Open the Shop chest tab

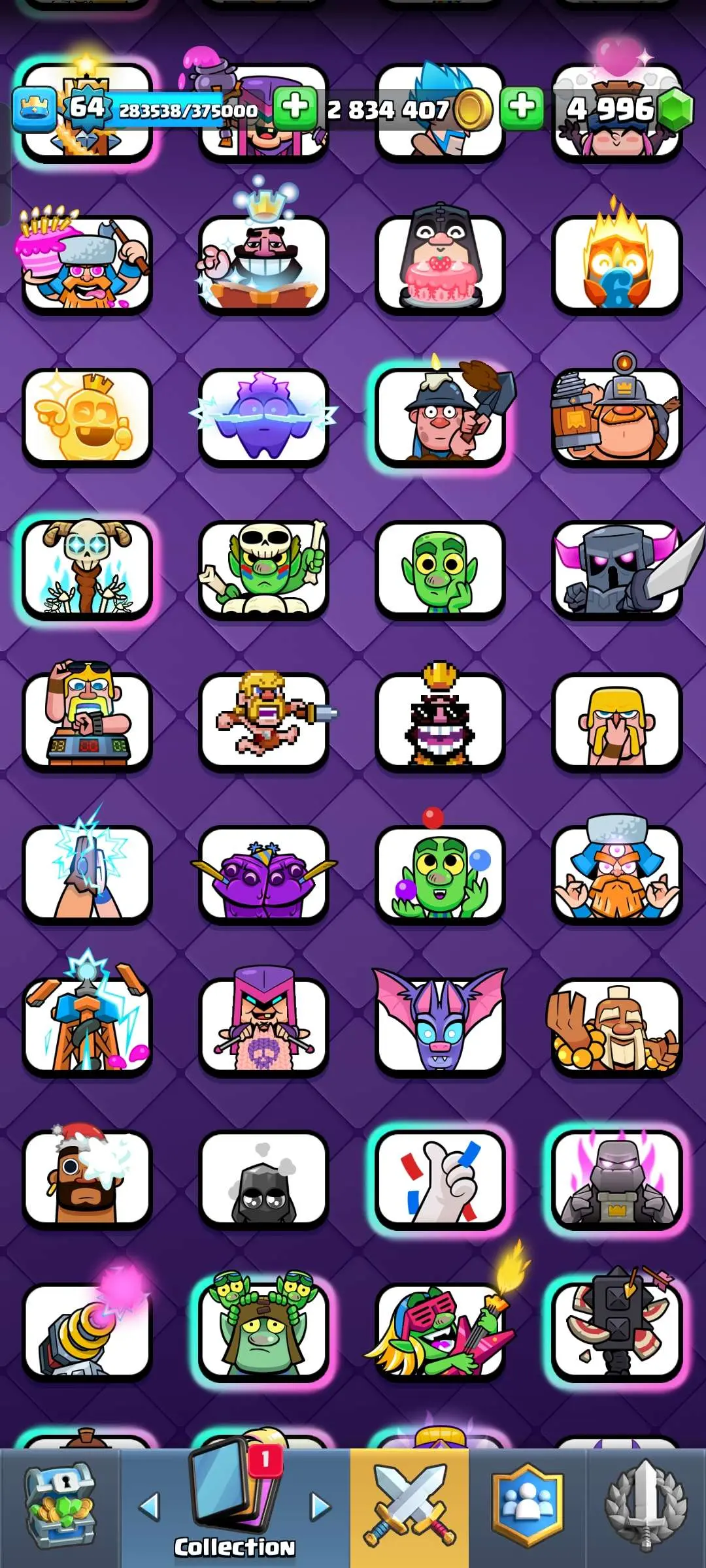(59, 1508)
